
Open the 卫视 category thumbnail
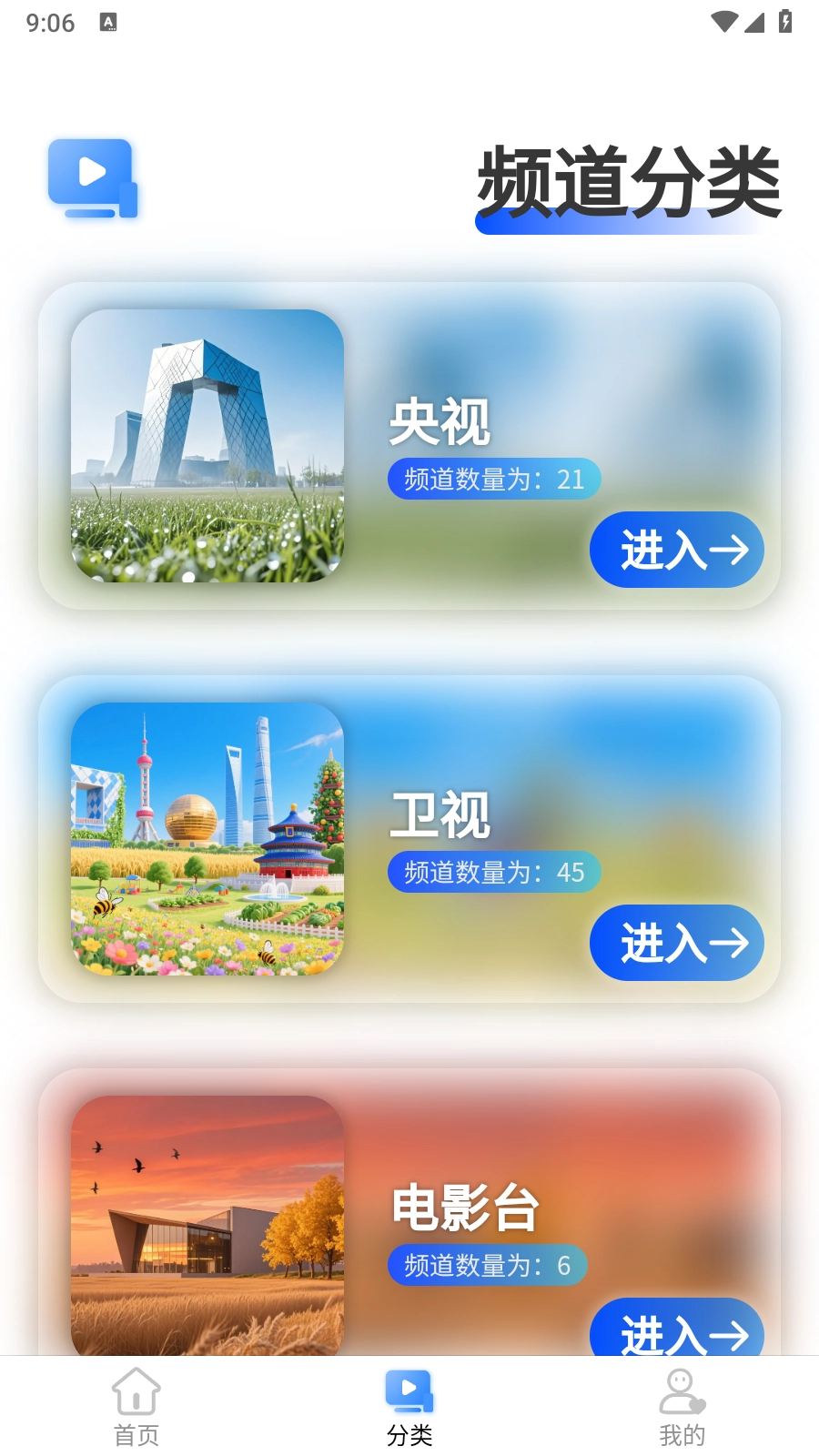[207, 839]
